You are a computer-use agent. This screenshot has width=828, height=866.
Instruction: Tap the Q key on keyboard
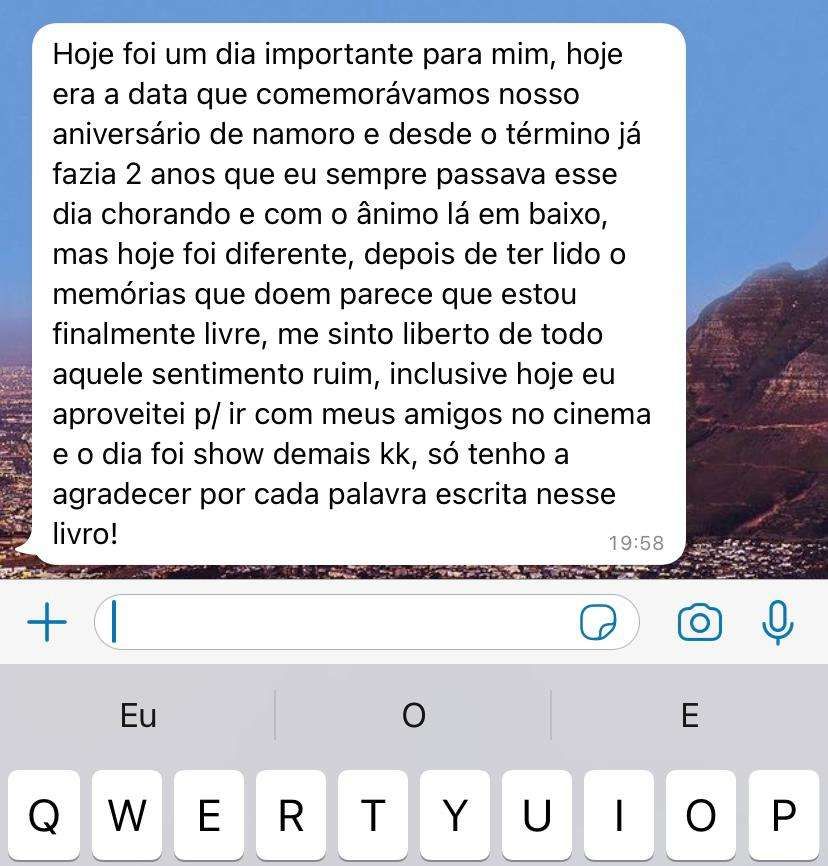pos(43,816)
